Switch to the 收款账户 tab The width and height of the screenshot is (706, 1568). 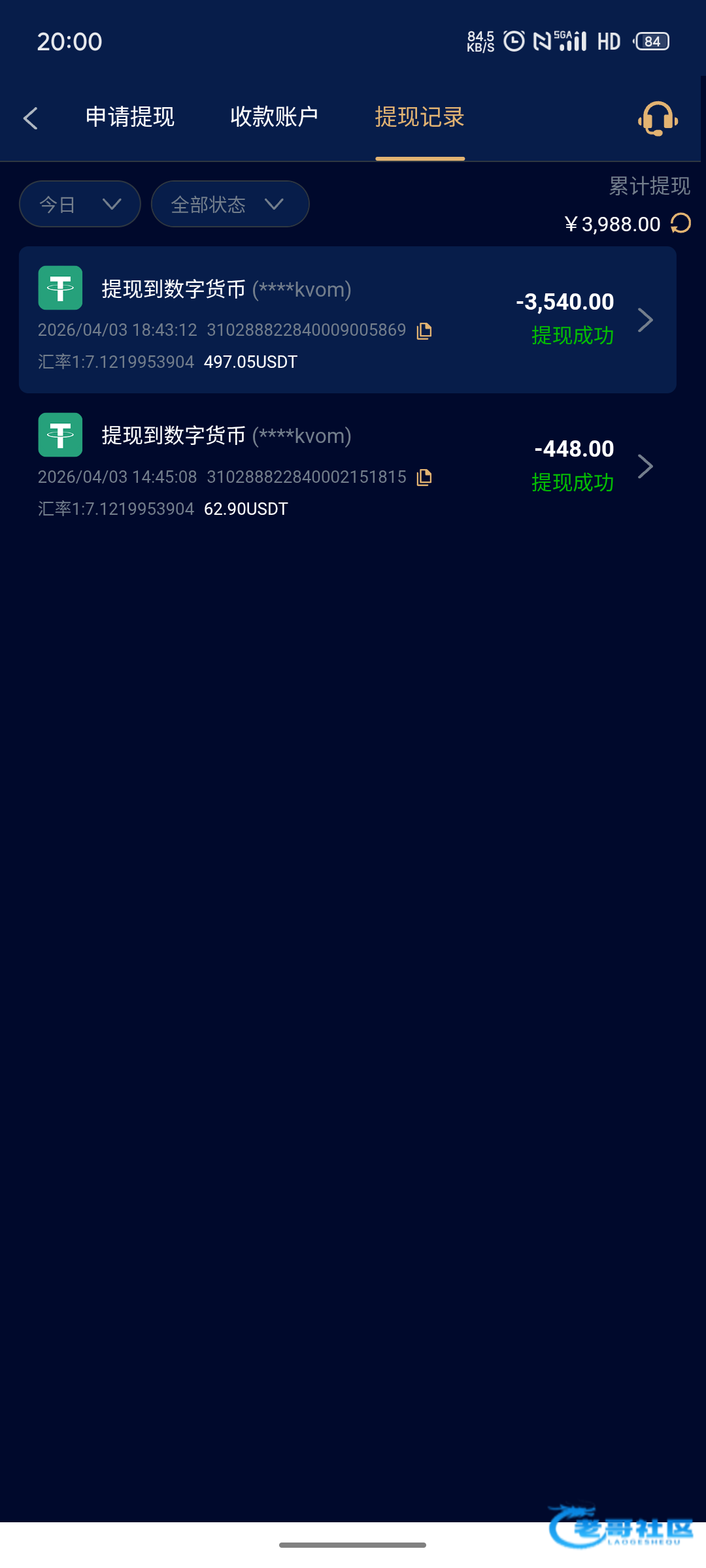click(275, 118)
